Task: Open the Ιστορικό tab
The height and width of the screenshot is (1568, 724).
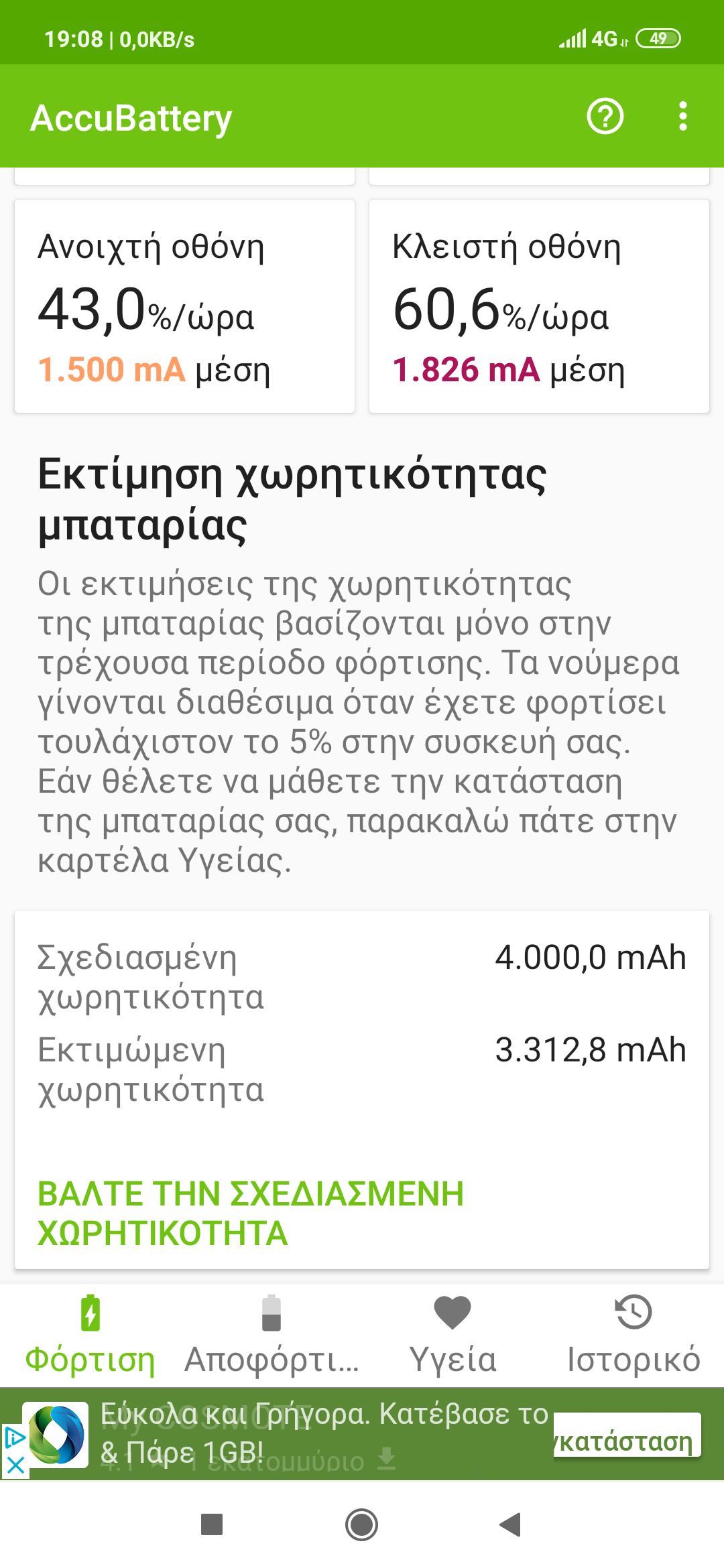Action: click(633, 1335)
